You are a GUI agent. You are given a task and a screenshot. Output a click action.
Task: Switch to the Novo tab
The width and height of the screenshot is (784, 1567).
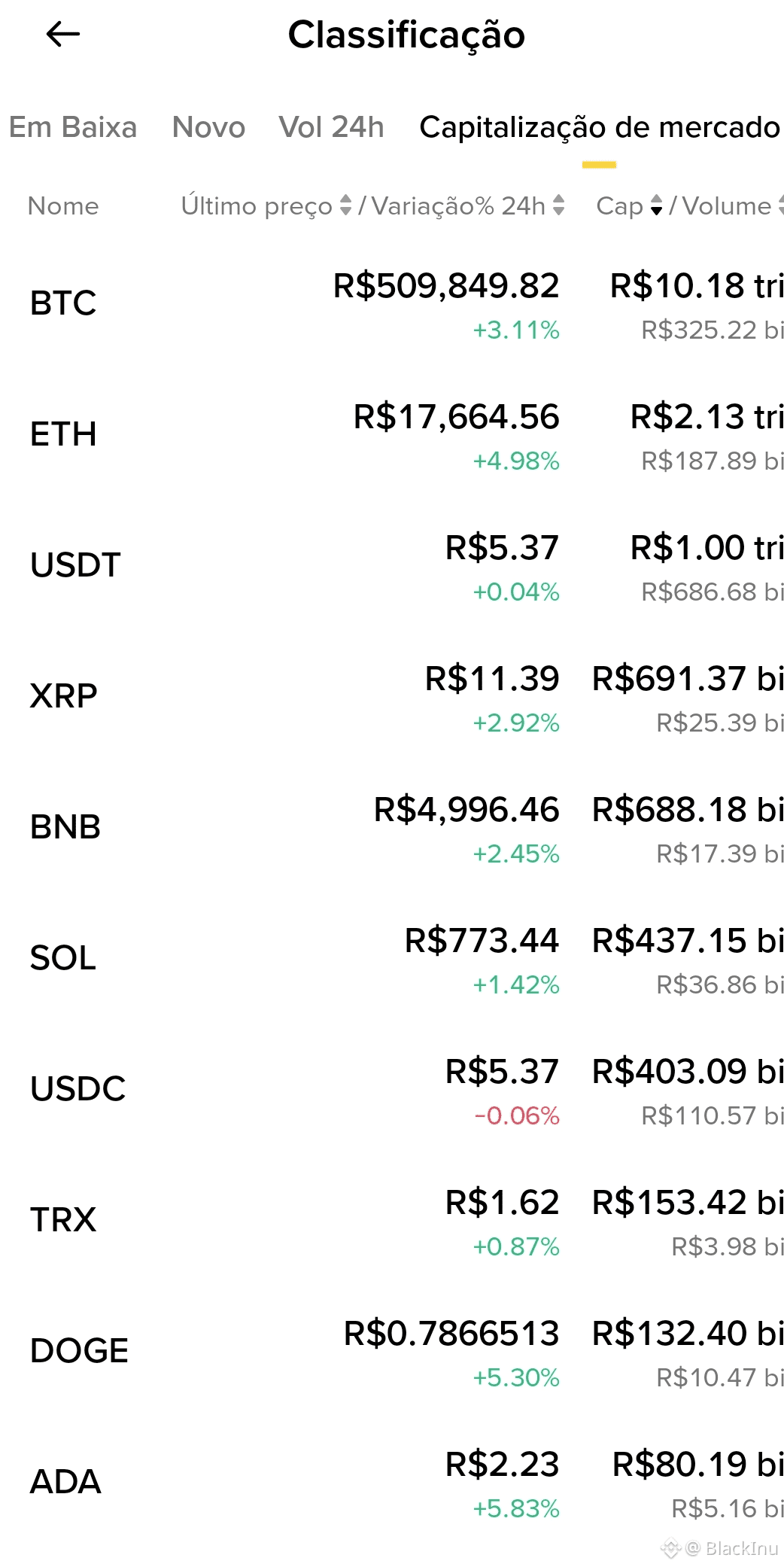pyautogui.click(x=208, y=127)
